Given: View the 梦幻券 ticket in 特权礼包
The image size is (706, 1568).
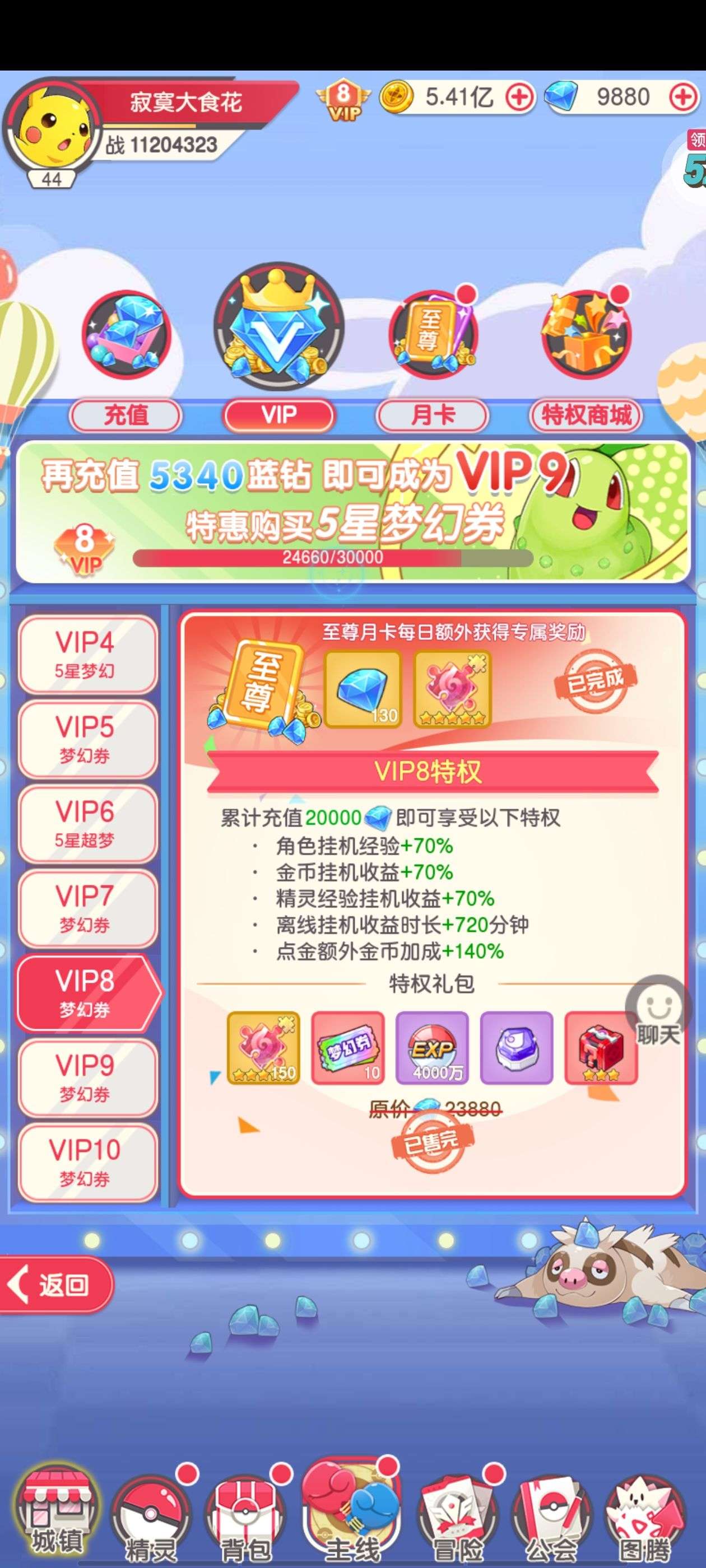Looking at the screenshot, I should pyautogui.click(x=348, y=1048).
